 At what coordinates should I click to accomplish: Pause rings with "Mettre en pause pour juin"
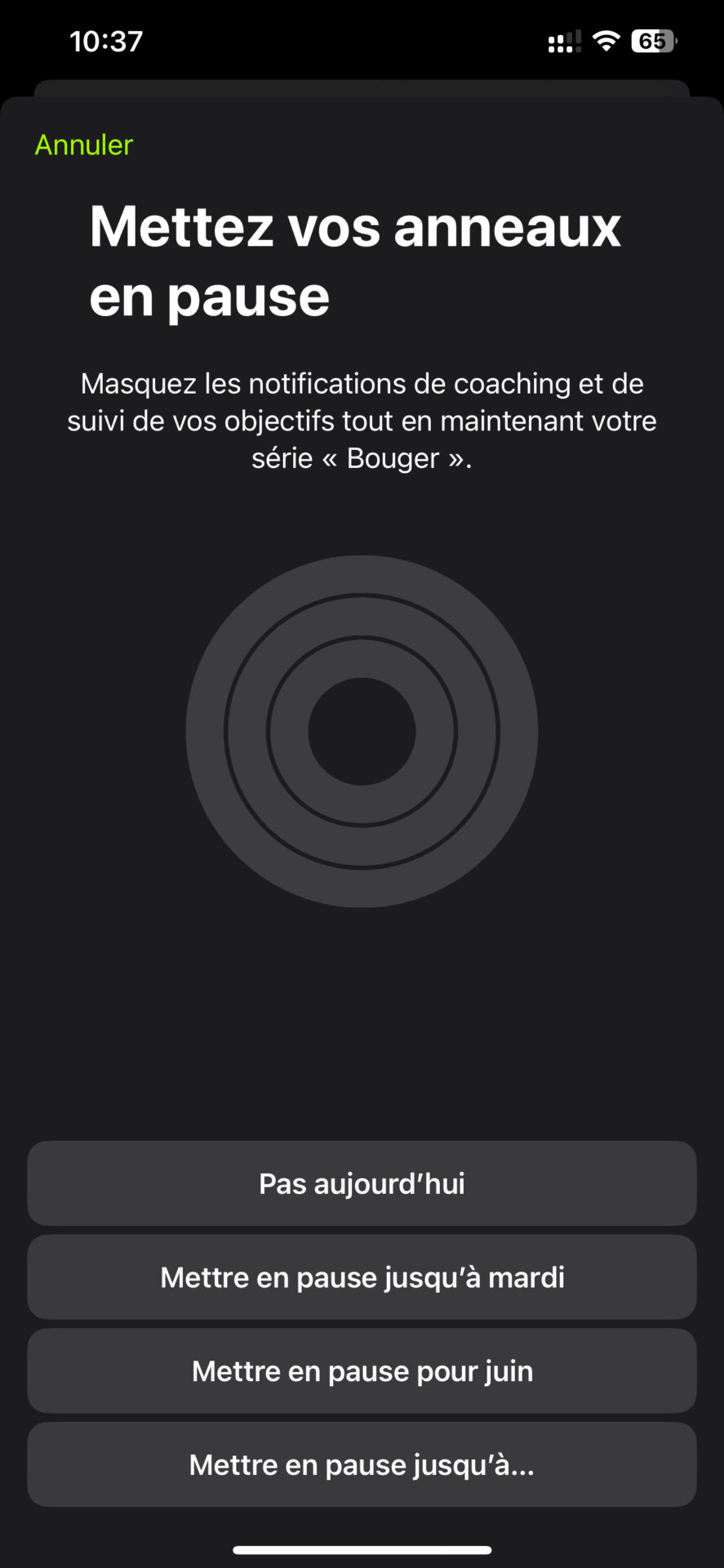tap(362, 1371)
